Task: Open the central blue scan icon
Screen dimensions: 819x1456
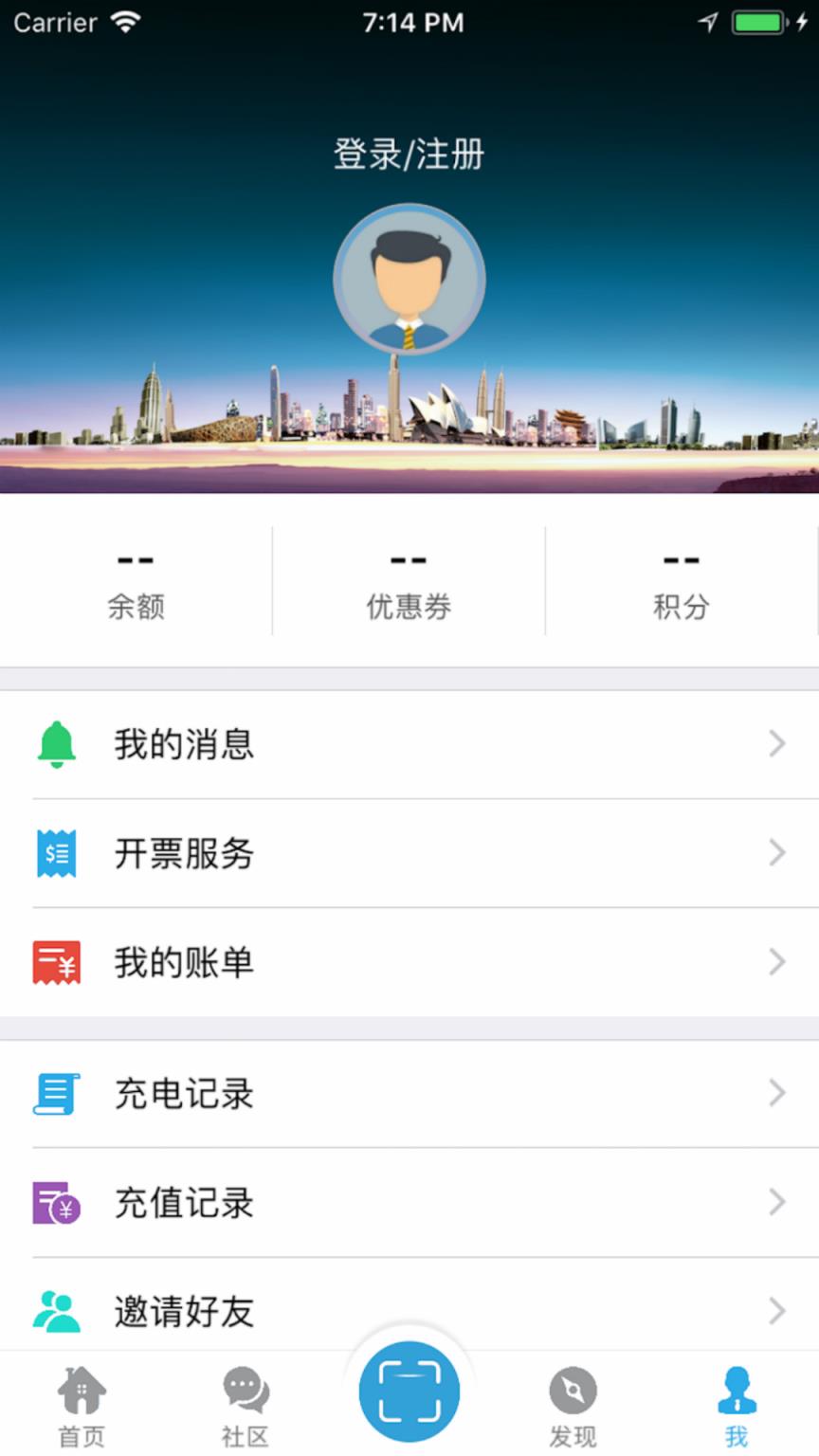Action: pos(409,1390)
